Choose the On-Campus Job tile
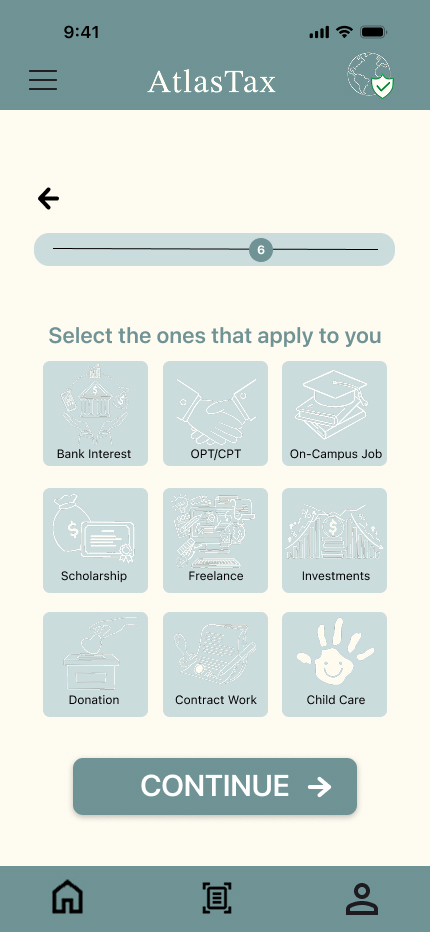Viewport: 430px width, 932px height. [334, 413]
